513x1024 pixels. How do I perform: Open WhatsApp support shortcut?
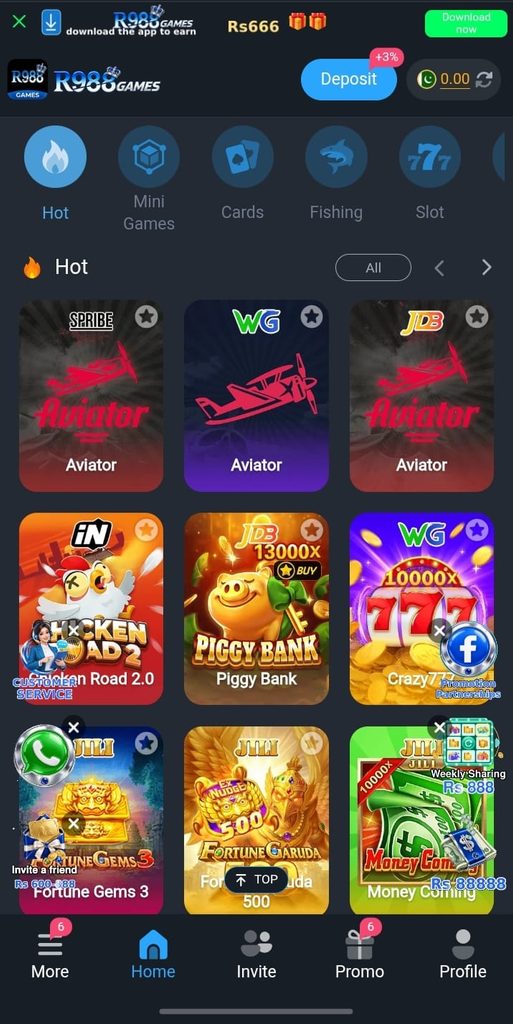pyautogui.click(x=44, y=756)
